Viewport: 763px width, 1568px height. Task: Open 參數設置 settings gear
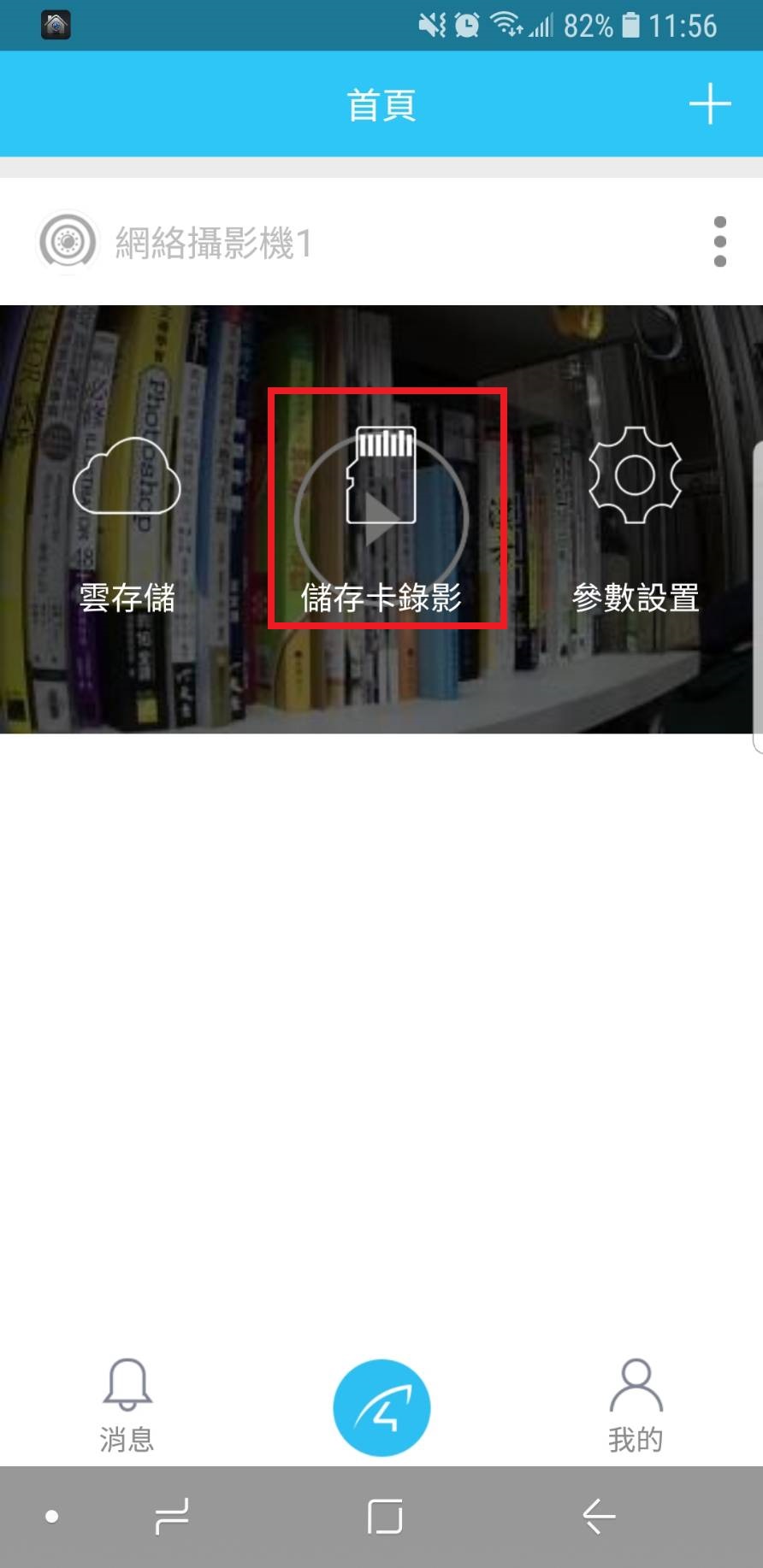636,521
